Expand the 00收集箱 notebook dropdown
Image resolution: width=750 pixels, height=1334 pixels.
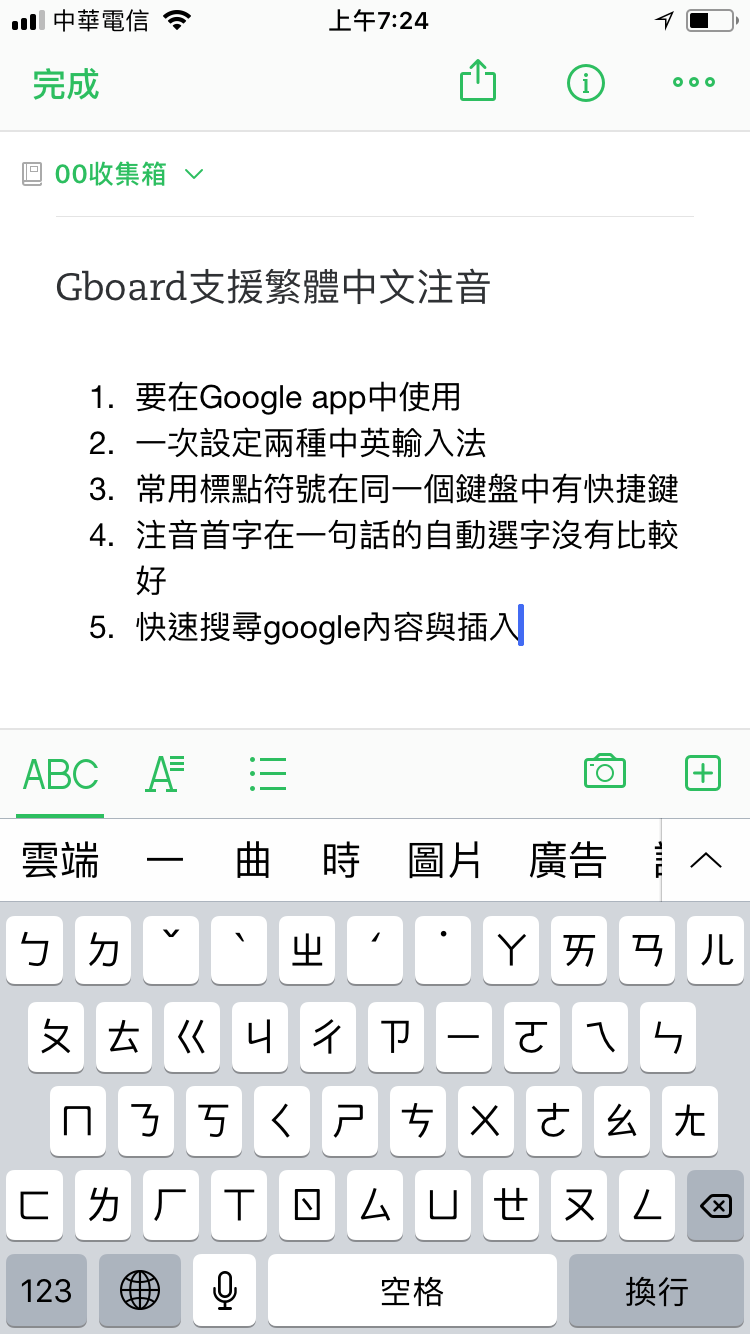[x=194, y=174]
